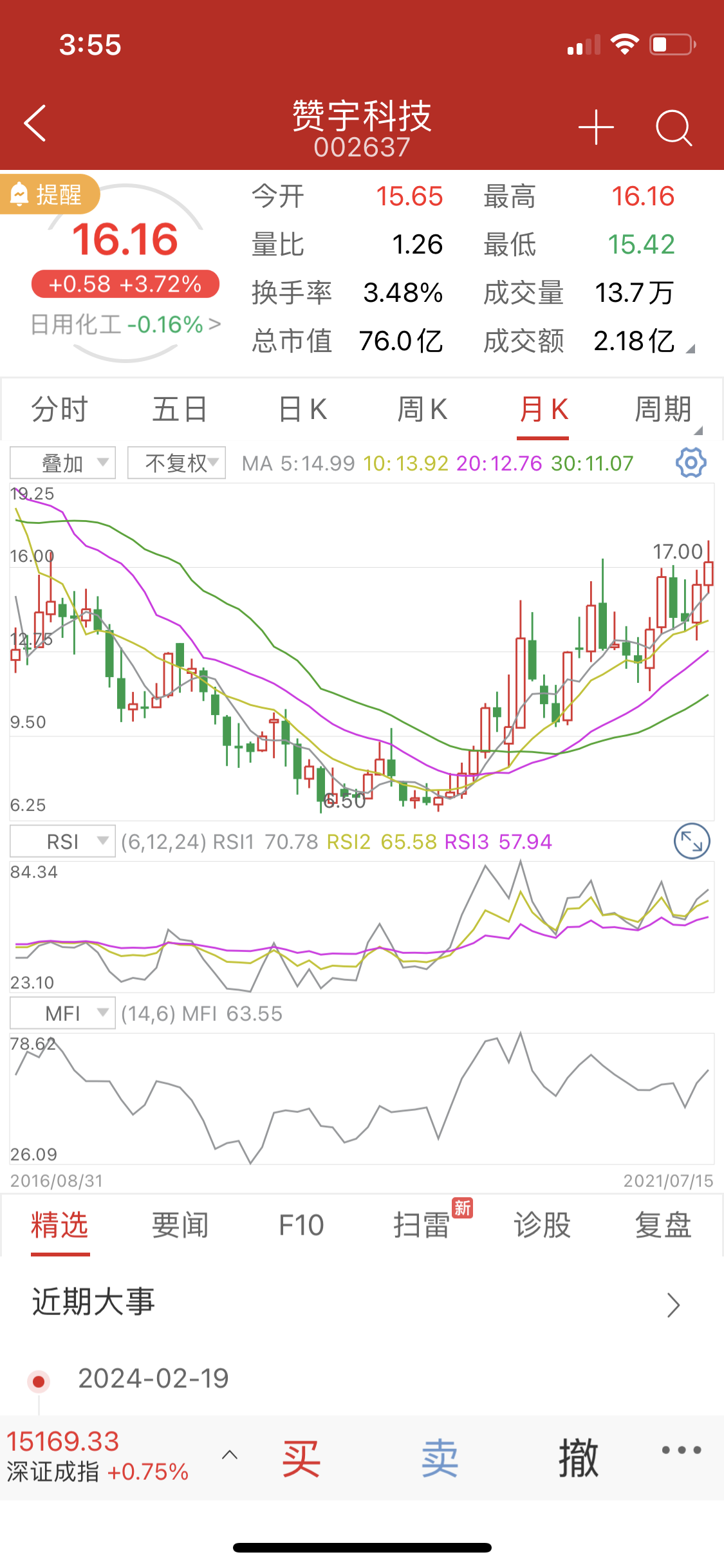Viewport: 724px width, 1568px height.
Task: Expand chart to fullscreen
Action: pyautogui.click(x=691, y=841)
